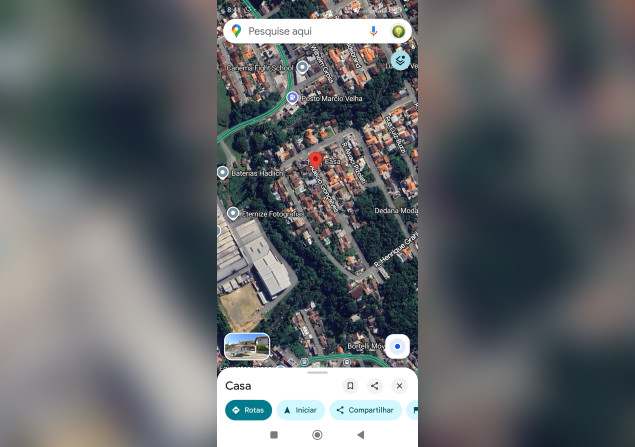Save Casa with the bookmark icon
Image resolution: width=635 pixels, height=447 pixels.
tap(350, 386)
